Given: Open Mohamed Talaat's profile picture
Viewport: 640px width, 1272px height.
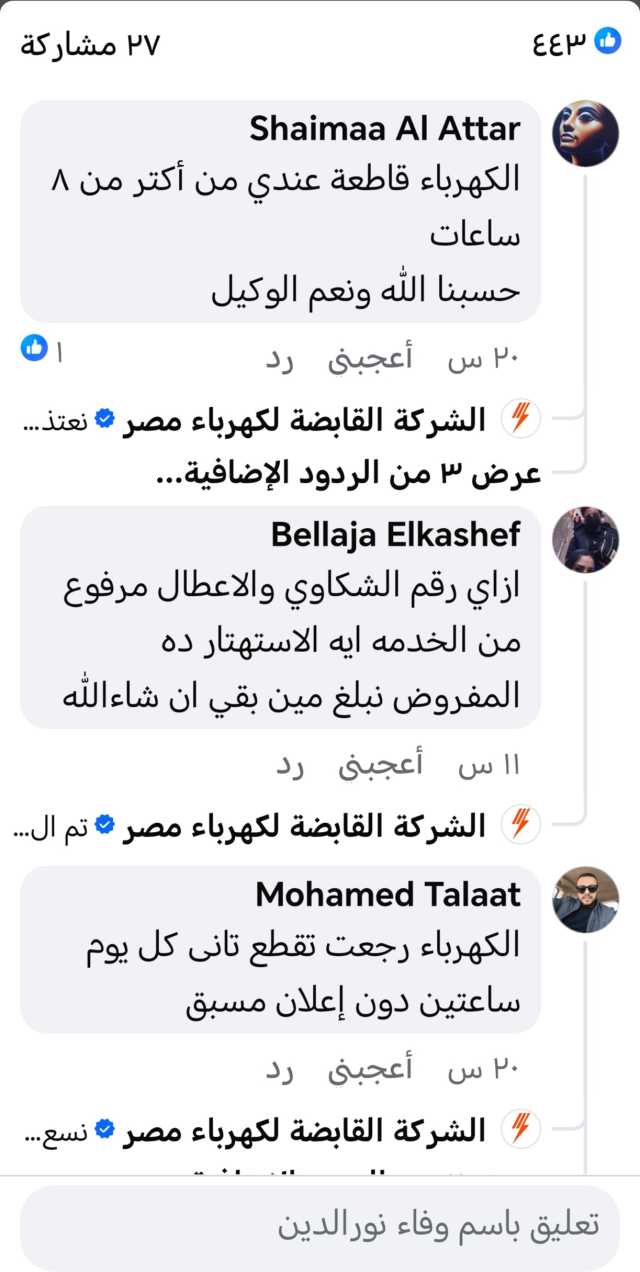Looking at the screenshot, I should tap(586, 899).
